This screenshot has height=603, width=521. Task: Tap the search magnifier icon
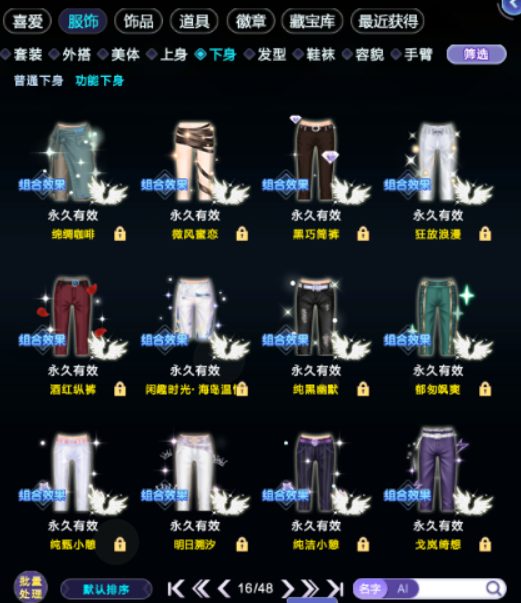493,588
